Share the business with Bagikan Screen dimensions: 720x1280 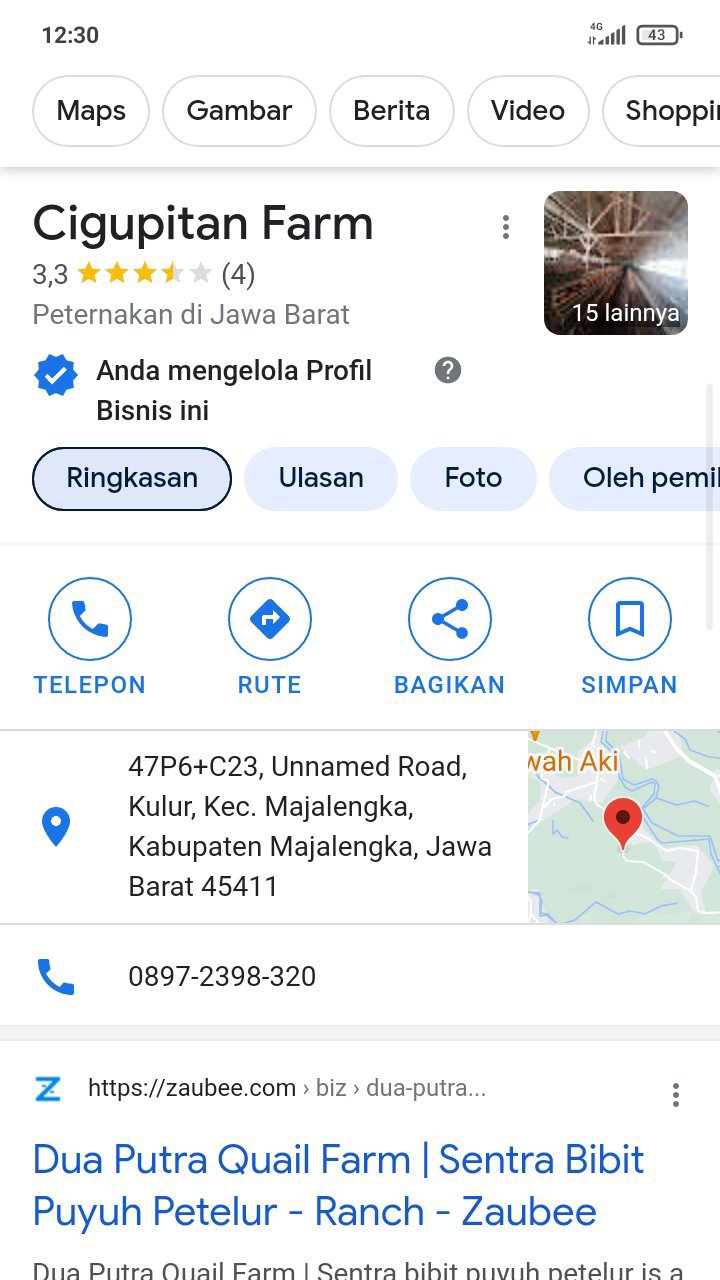tap(449, 637)
